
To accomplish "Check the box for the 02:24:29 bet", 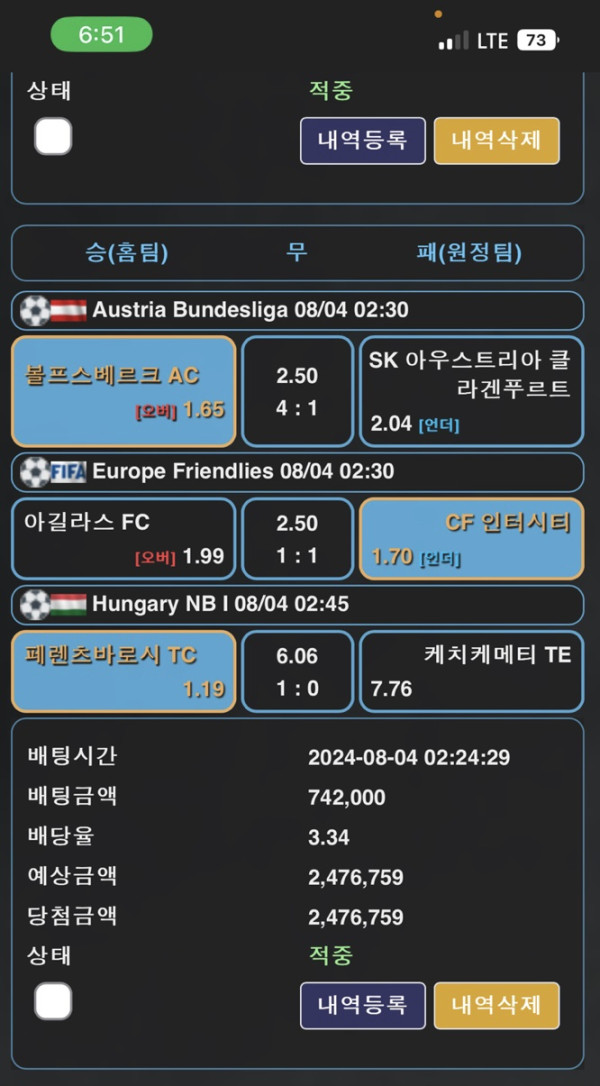I will point(53,1001).
